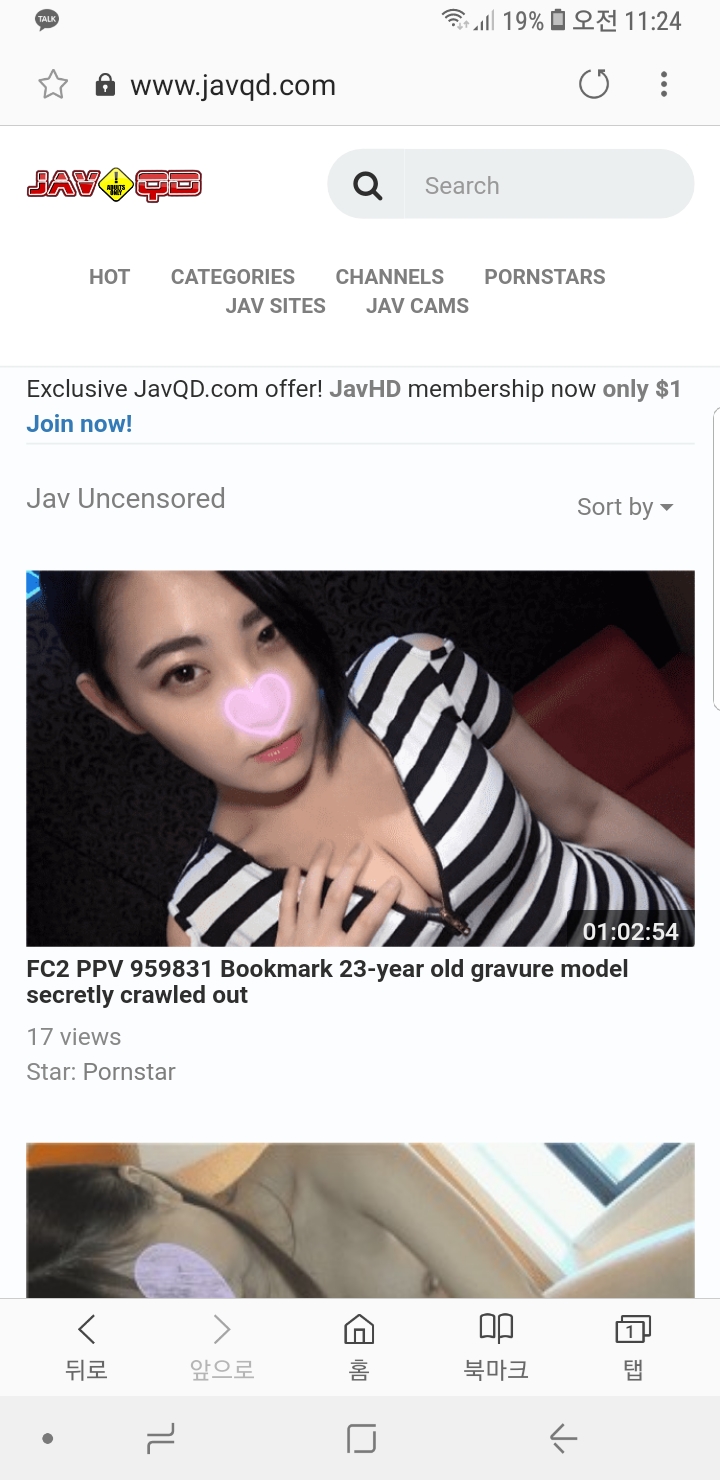Go to the browser home (홈)

(x=359, y=1346)
